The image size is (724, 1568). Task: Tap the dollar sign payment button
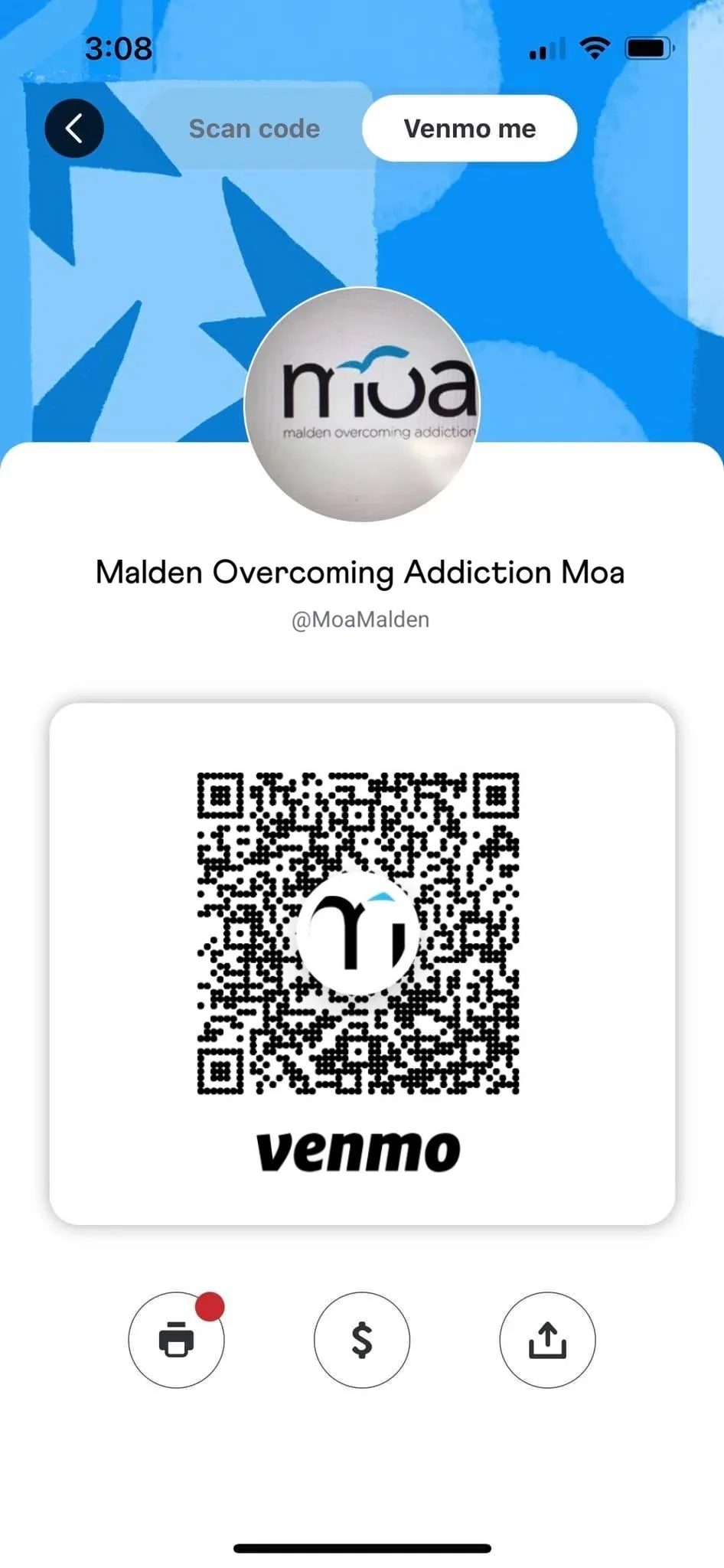(x=362, y=1340)
